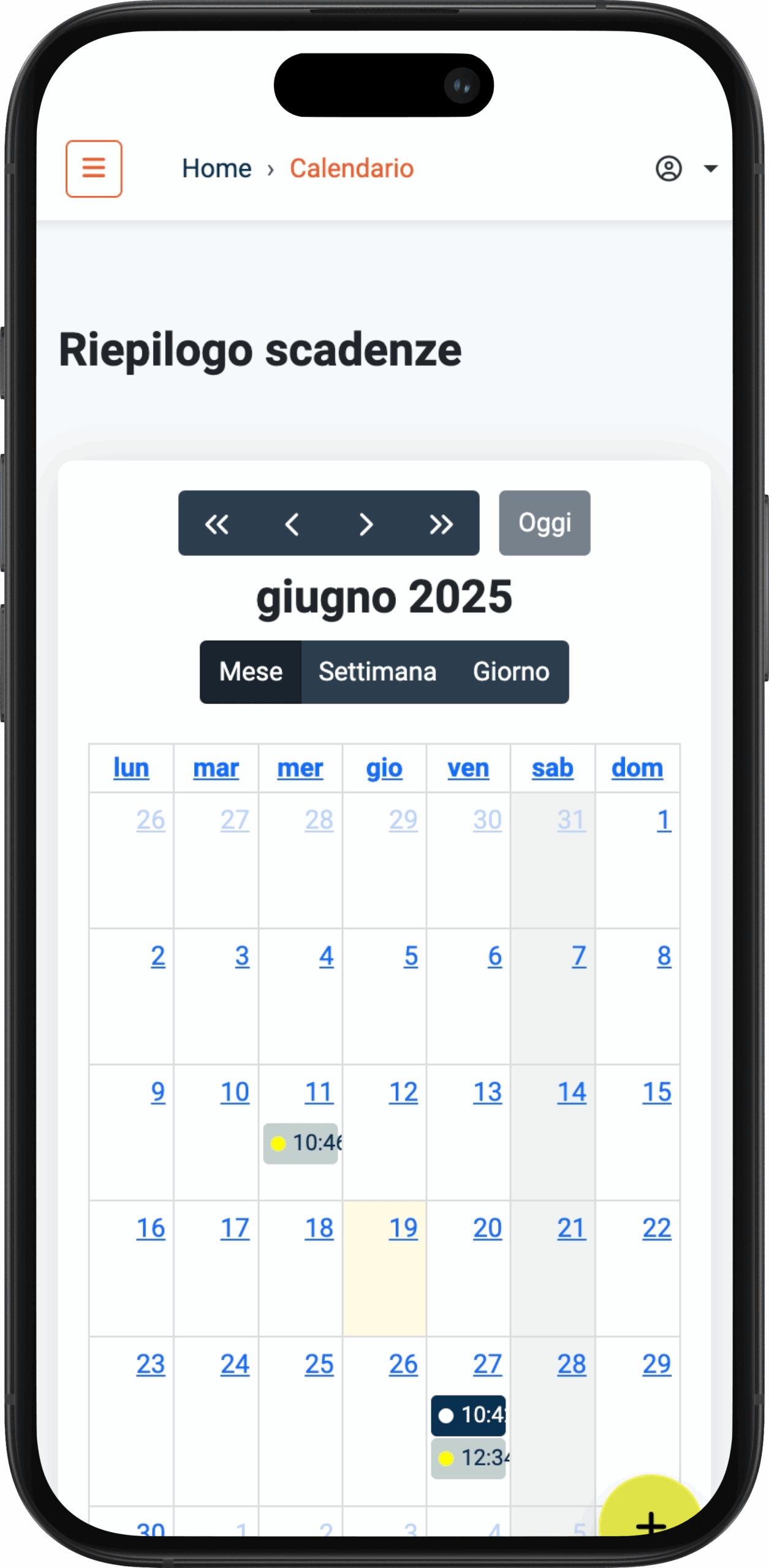Open the 10:46 event on June 11

coord(301,1143)
